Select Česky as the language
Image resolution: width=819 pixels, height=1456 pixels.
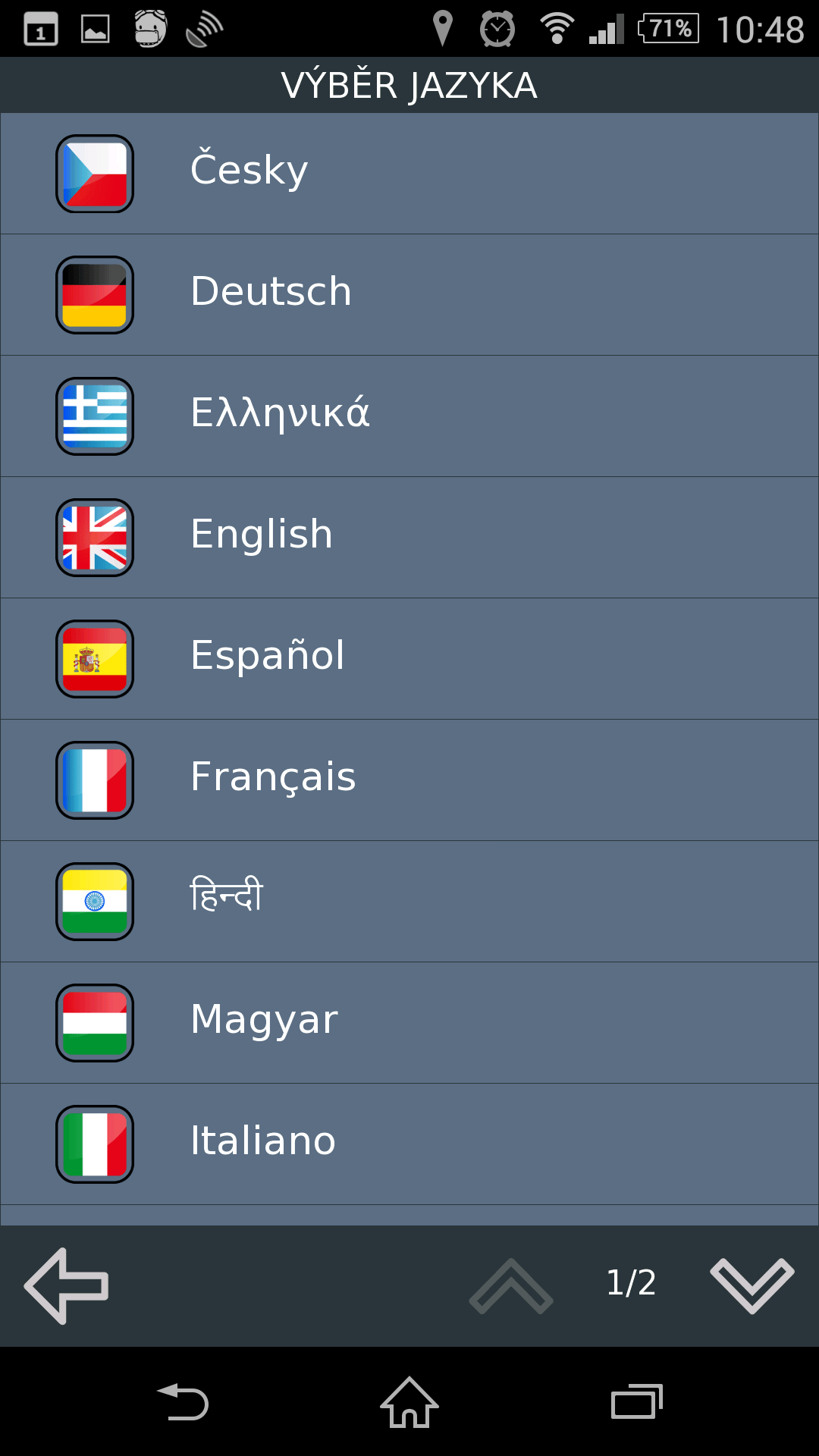click(x=409, y=173)
